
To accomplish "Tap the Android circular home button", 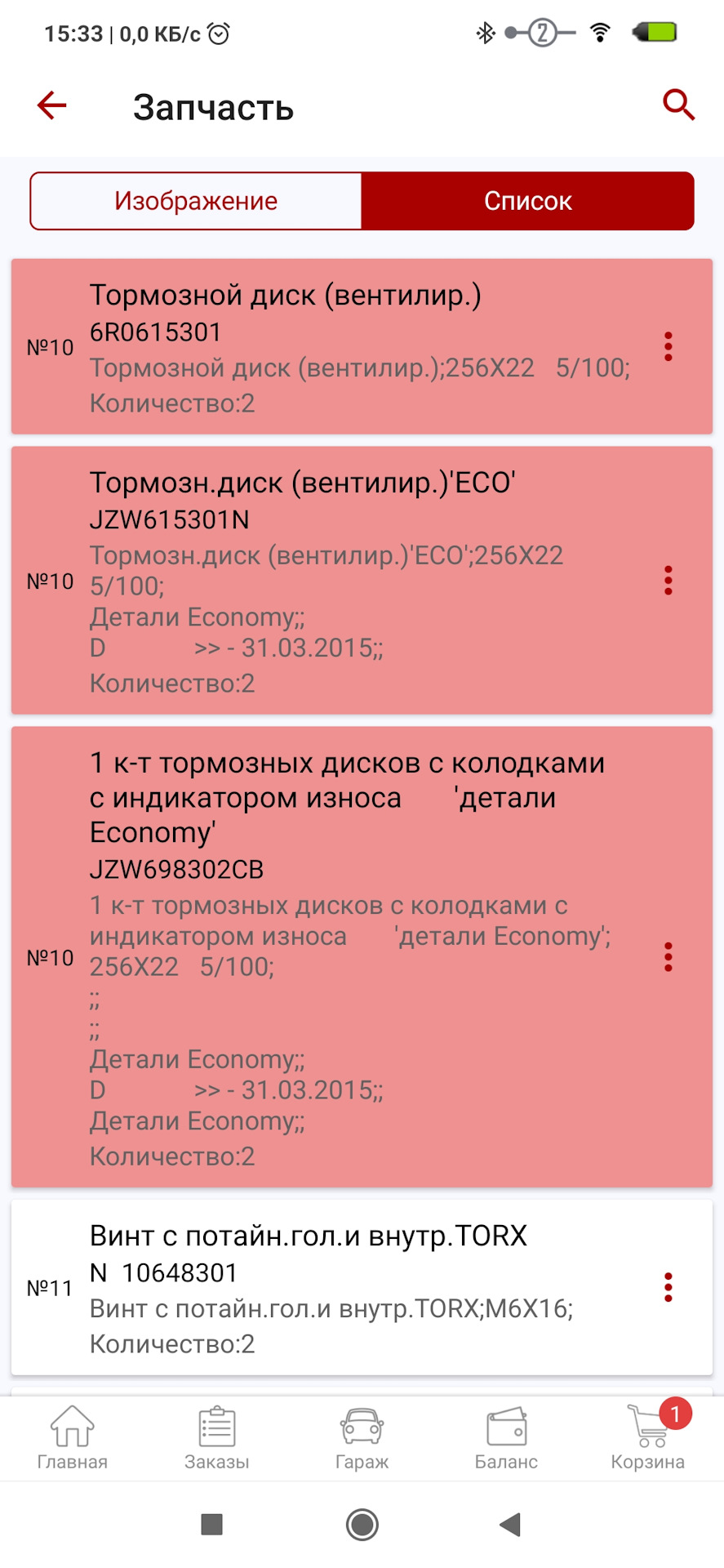I will [362, 1525].
